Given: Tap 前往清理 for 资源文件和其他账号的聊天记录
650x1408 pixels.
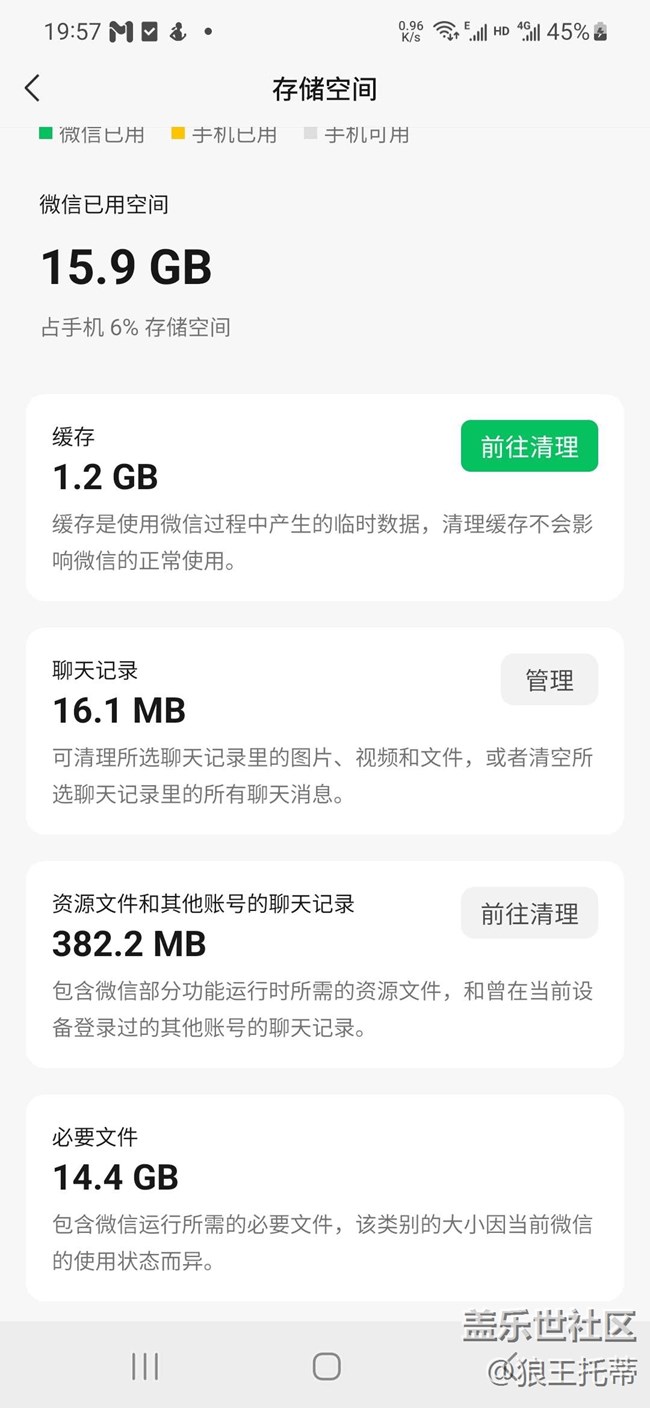Looking at the screenshot, I should point(529,913).
